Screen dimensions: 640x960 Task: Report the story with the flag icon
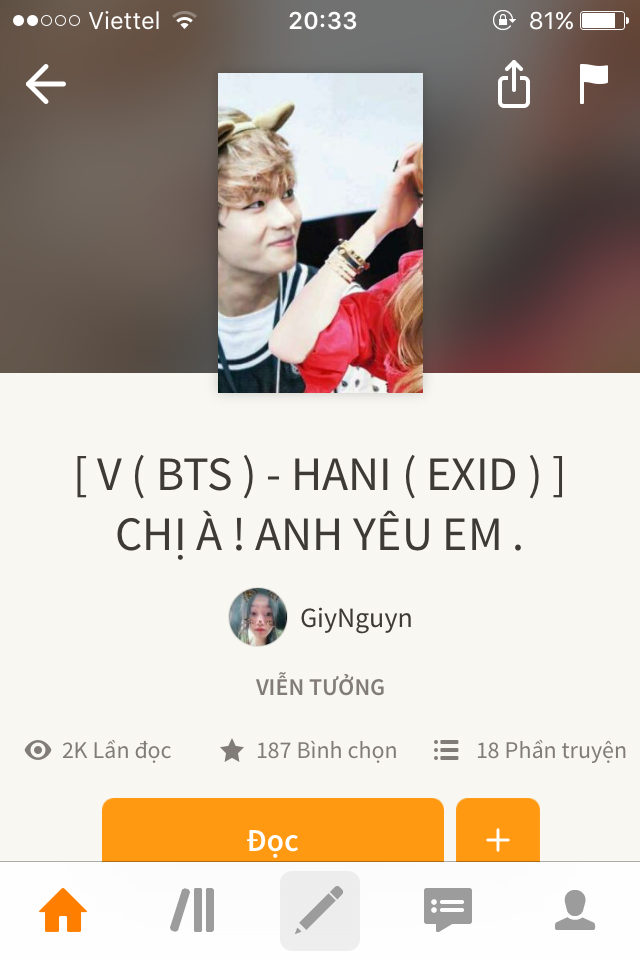pyautogui.click(x=594, y=84)
